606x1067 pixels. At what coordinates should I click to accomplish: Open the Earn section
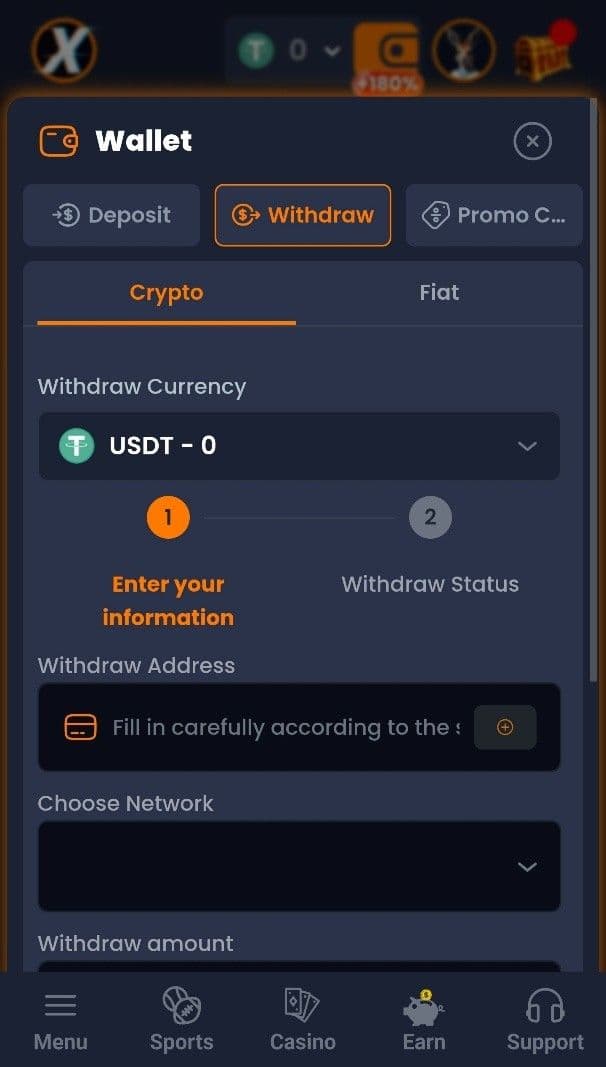(424, 1021)
